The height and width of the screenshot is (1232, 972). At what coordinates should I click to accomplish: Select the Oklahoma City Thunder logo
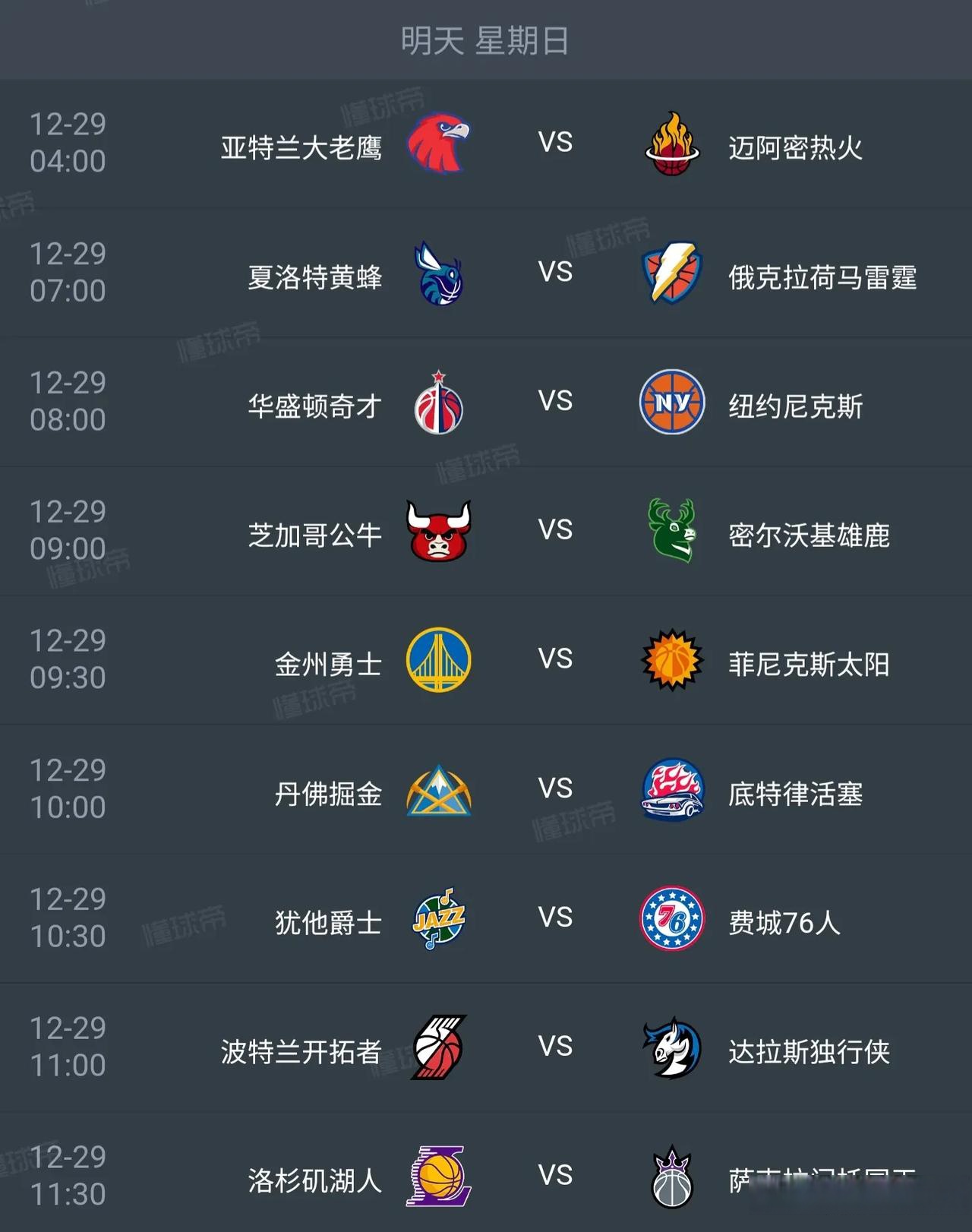670,273
